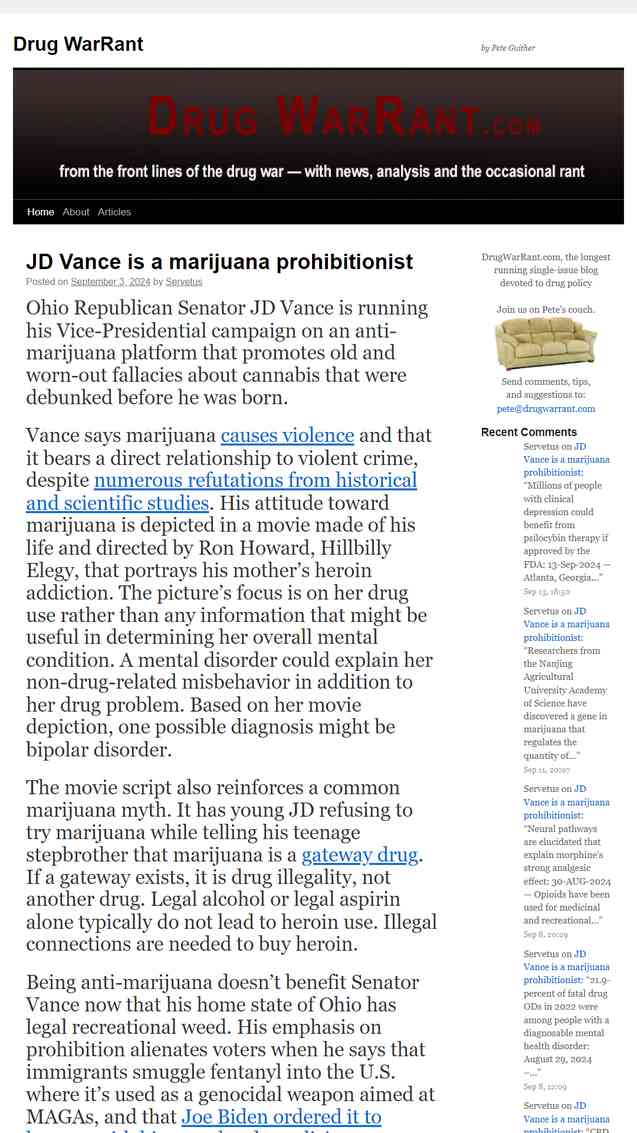Tap the September 3, 2024 post date
Viewport: 637px width, 1133px height.
point(110,282)
